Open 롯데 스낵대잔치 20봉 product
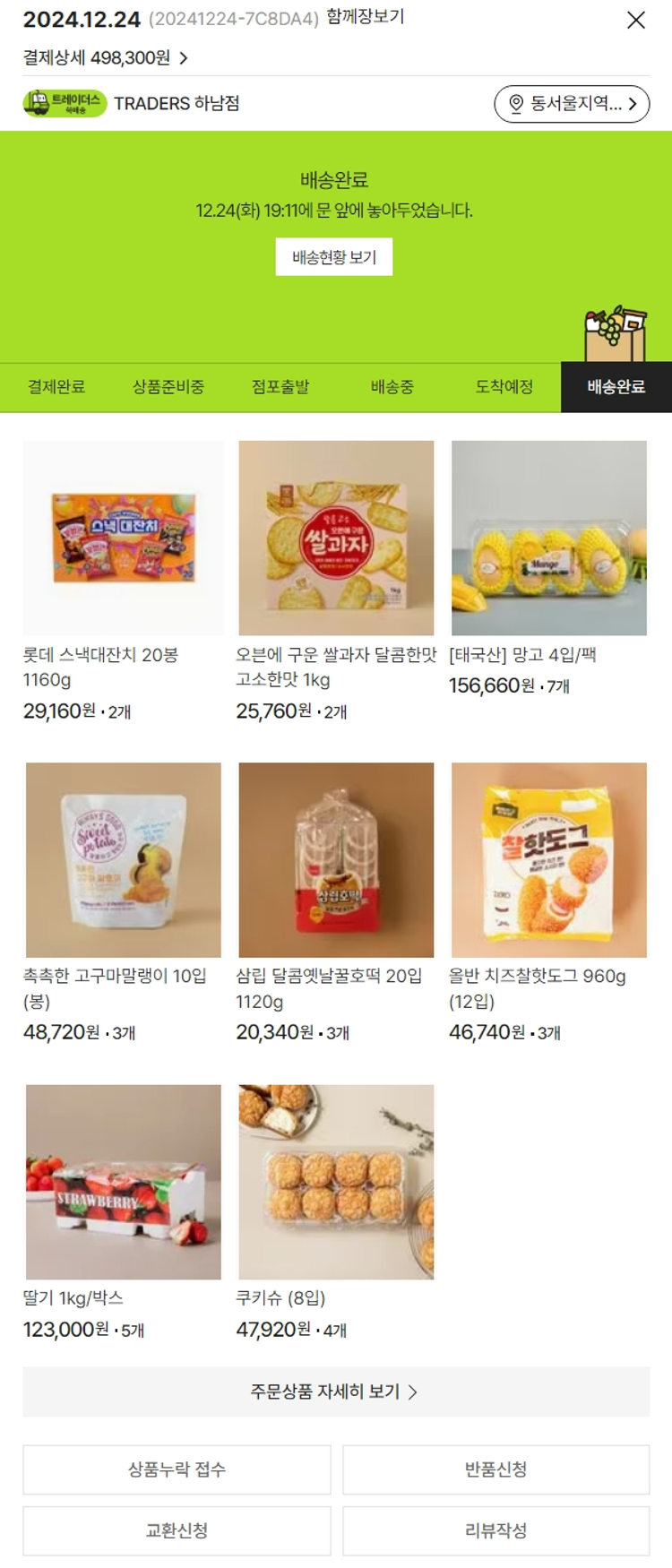 124,538
